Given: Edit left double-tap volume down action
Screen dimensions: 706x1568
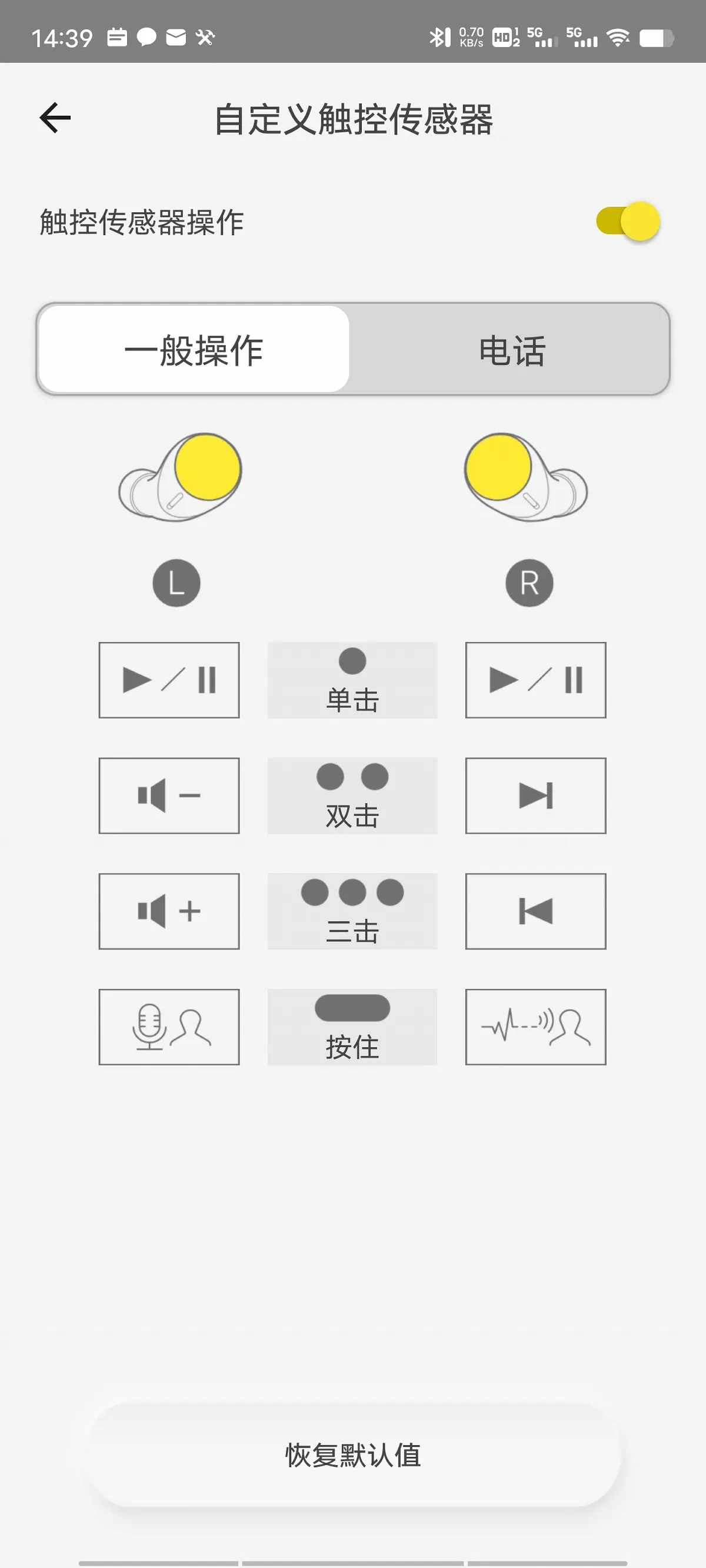Looking at the screenshot, I should point(169,795).
